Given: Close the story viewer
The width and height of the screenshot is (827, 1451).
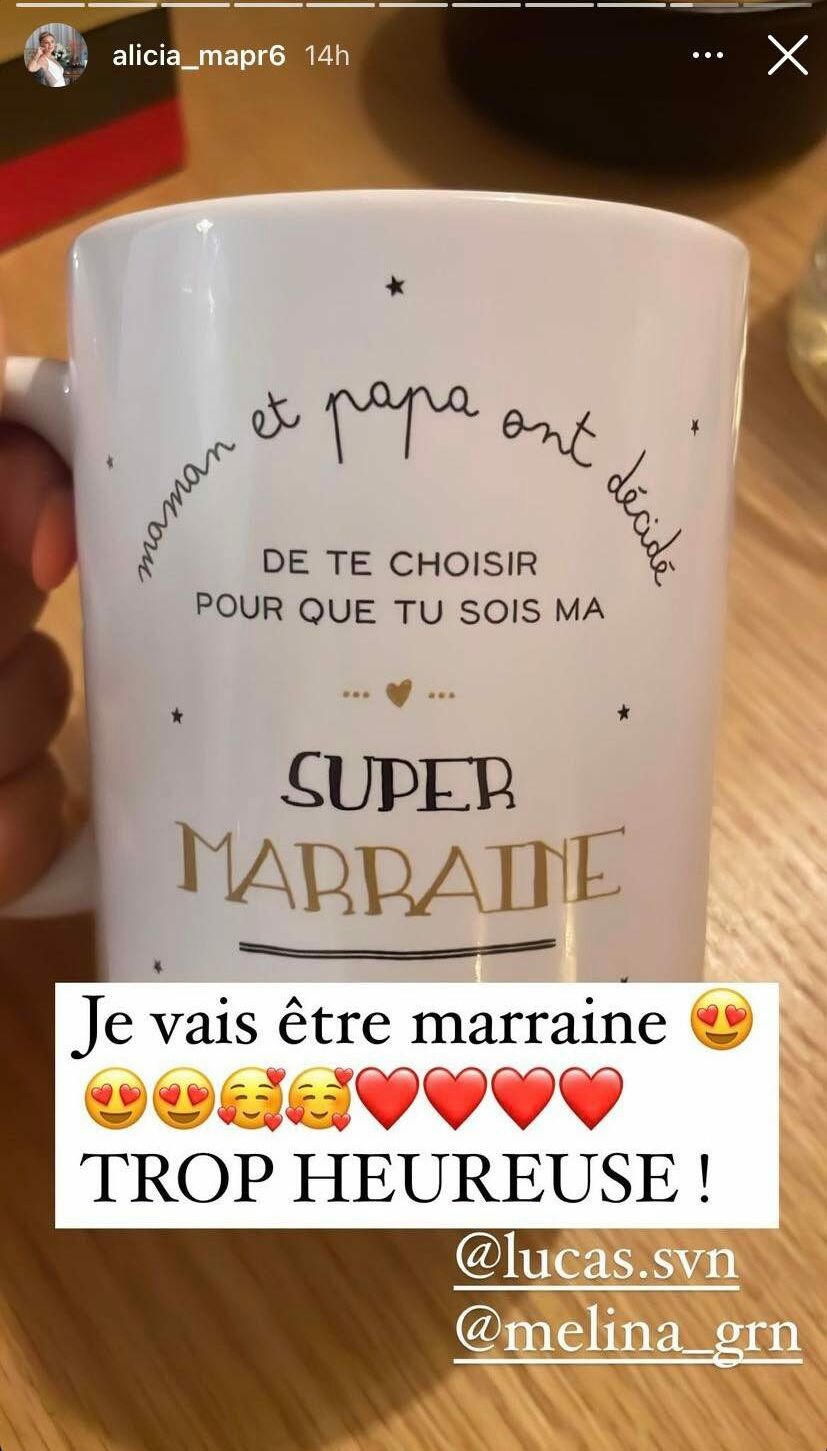Looking at the screenshot, I should click(x=787, y=56).
